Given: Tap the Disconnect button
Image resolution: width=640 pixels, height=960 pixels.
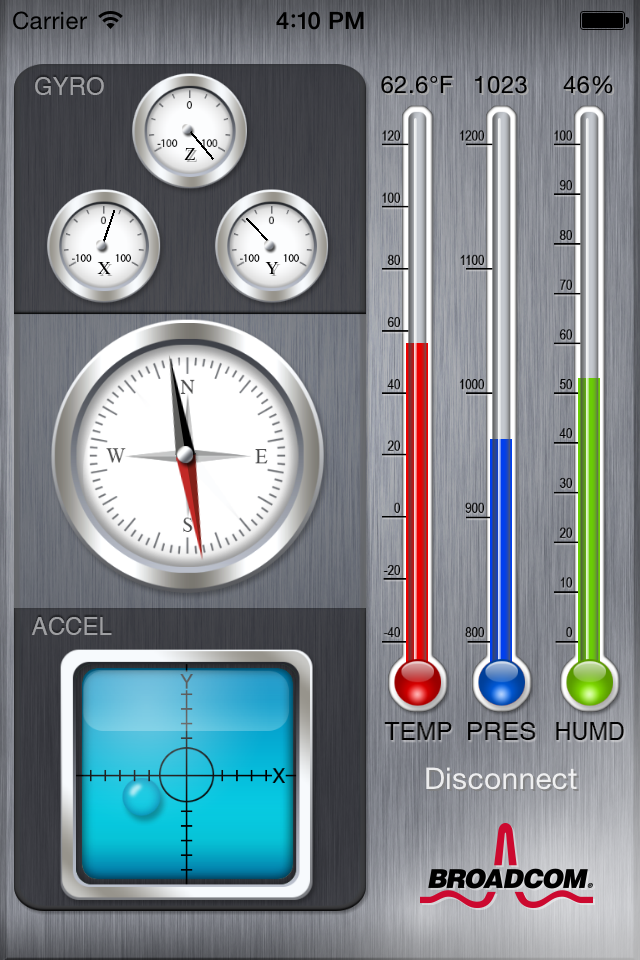Looking at the screenshot, I should [x=501, y=779].
